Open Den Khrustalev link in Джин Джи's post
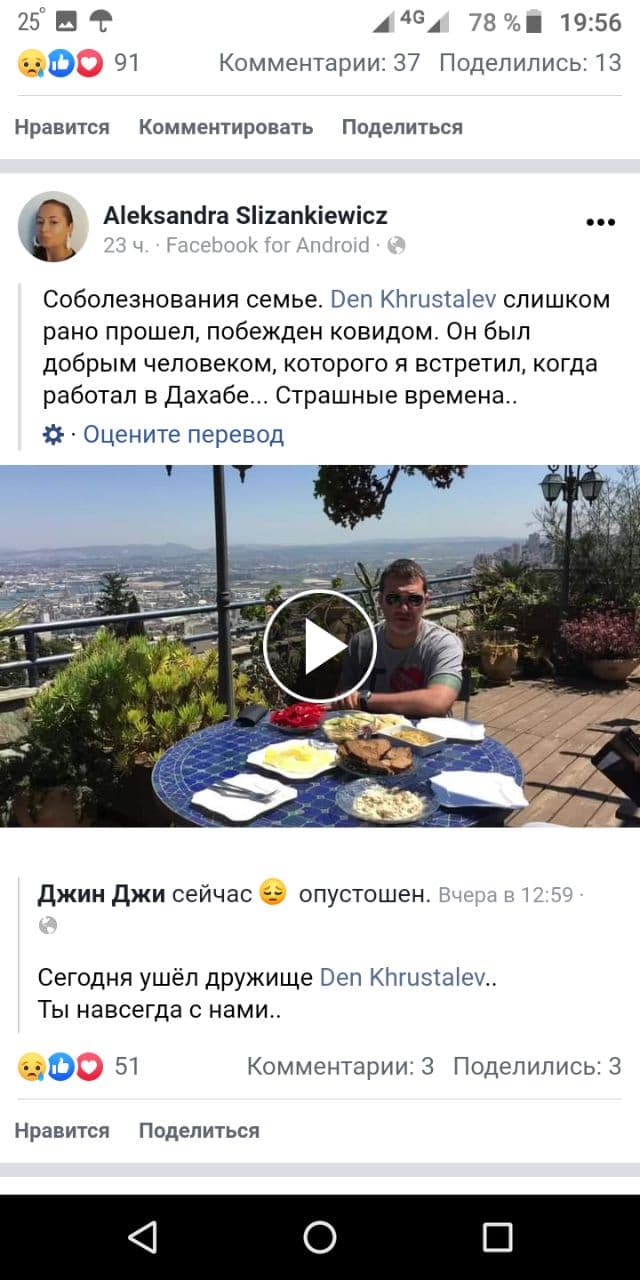 [x=402, y=978]
